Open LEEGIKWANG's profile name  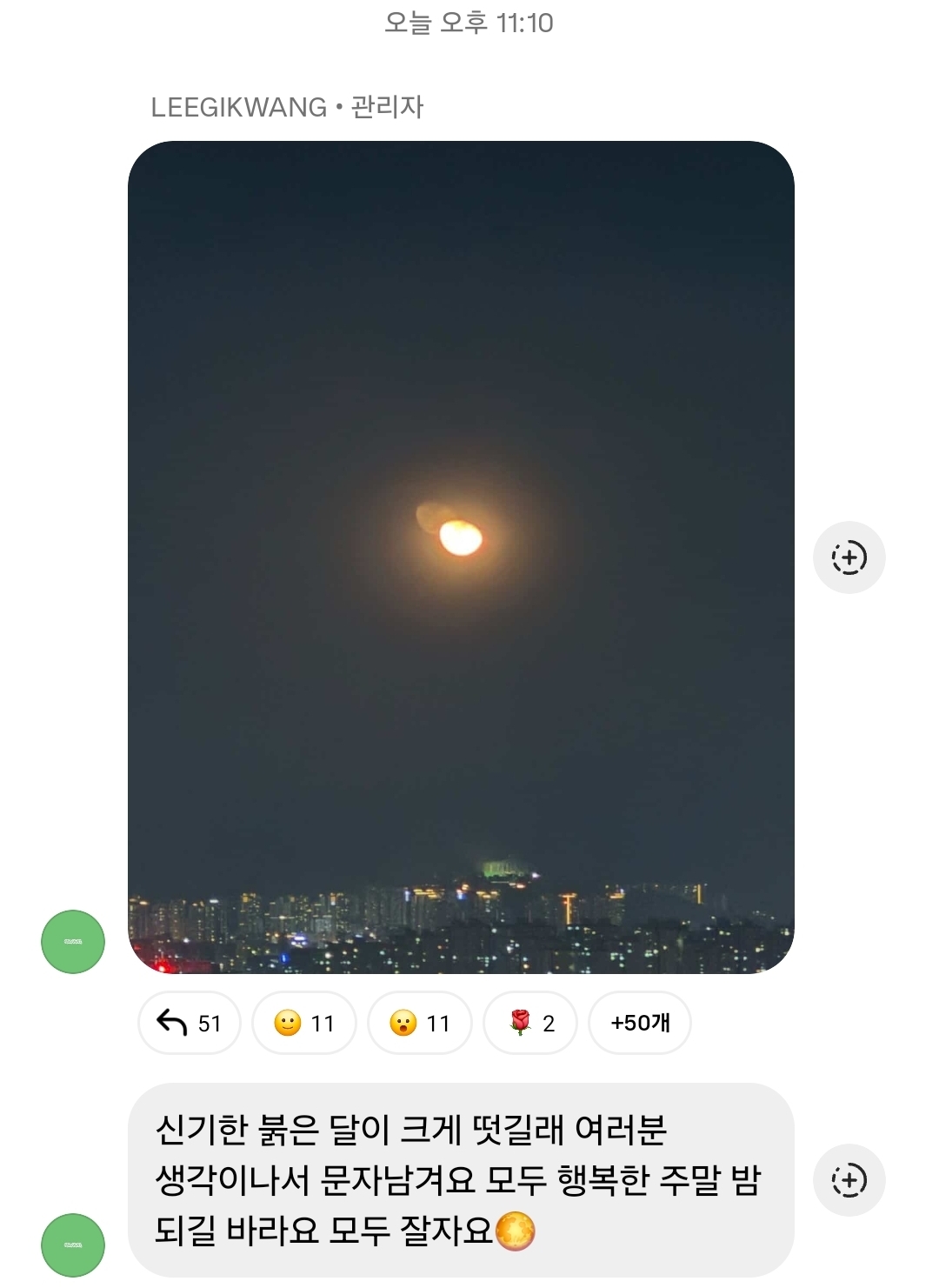pos(236,107)
